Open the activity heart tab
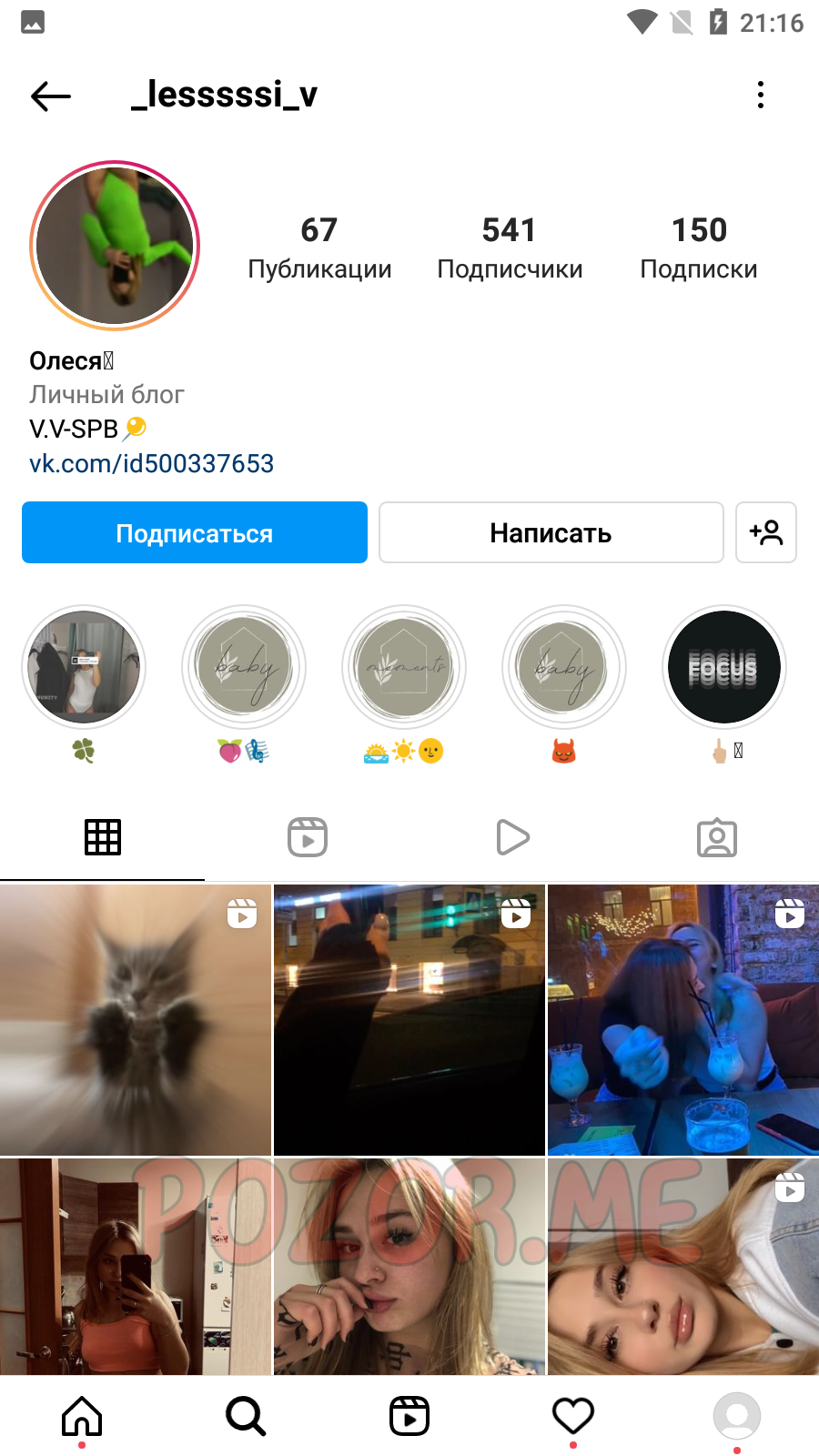 [573, 1416]
